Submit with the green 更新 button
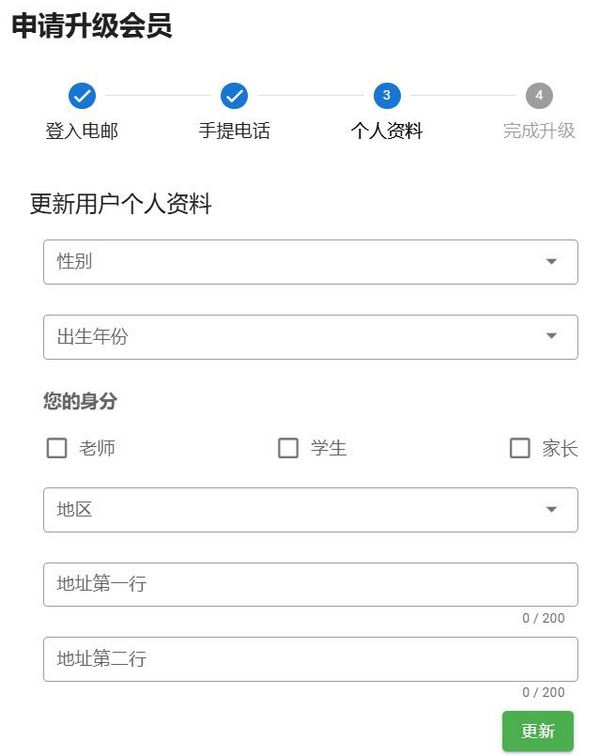600x756 pixels. point(538,731)
